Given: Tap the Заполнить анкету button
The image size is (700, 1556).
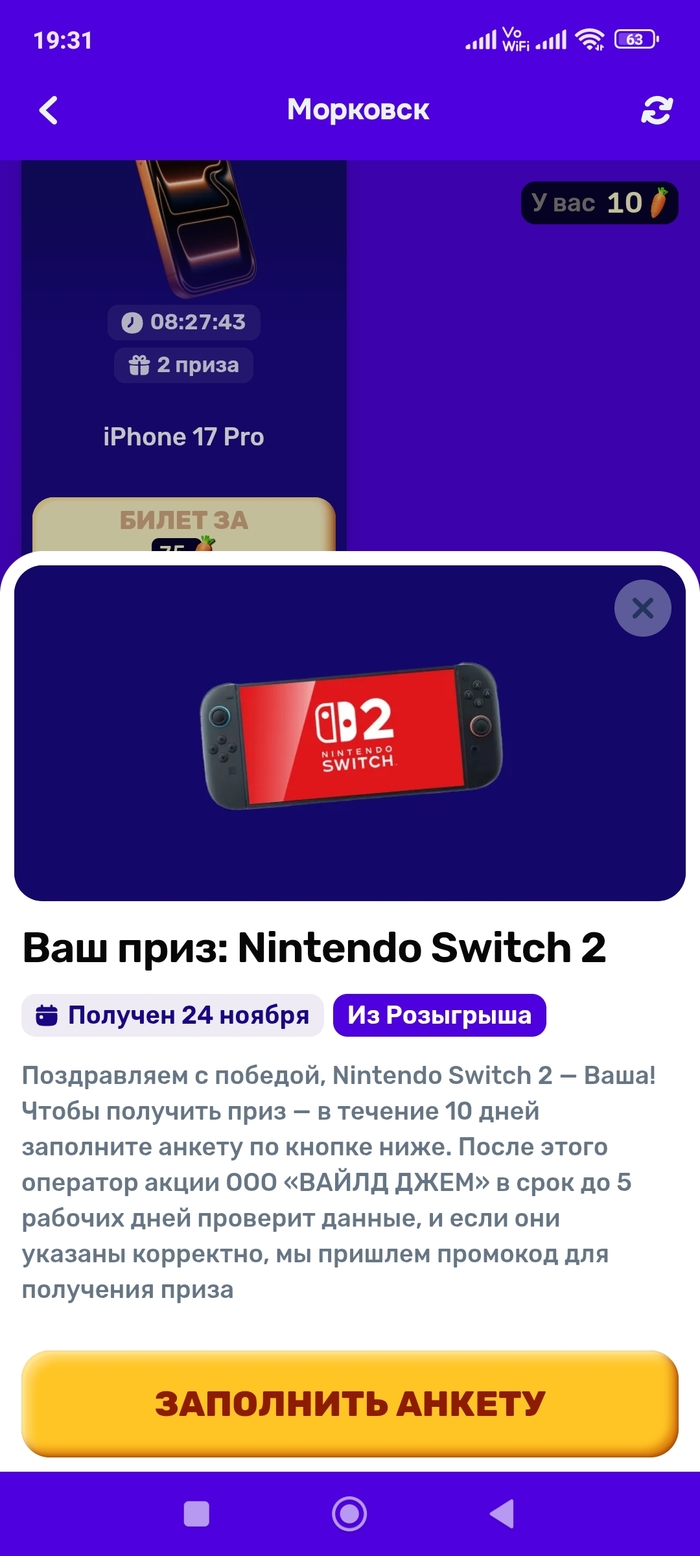Looking at the screenshot, I should (350, 1403).
